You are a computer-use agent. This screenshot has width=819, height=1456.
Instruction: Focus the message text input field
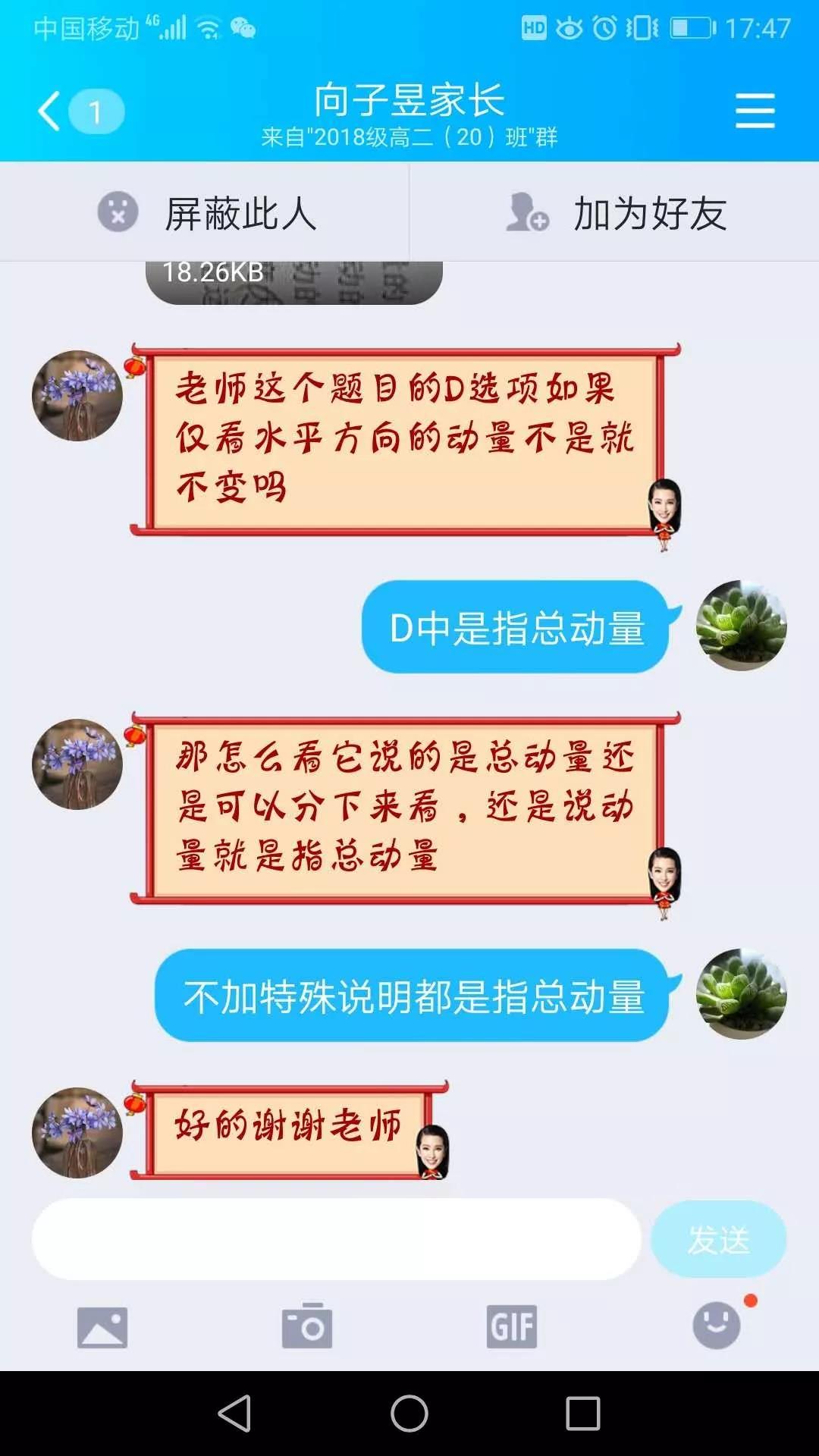(336, 1239)
